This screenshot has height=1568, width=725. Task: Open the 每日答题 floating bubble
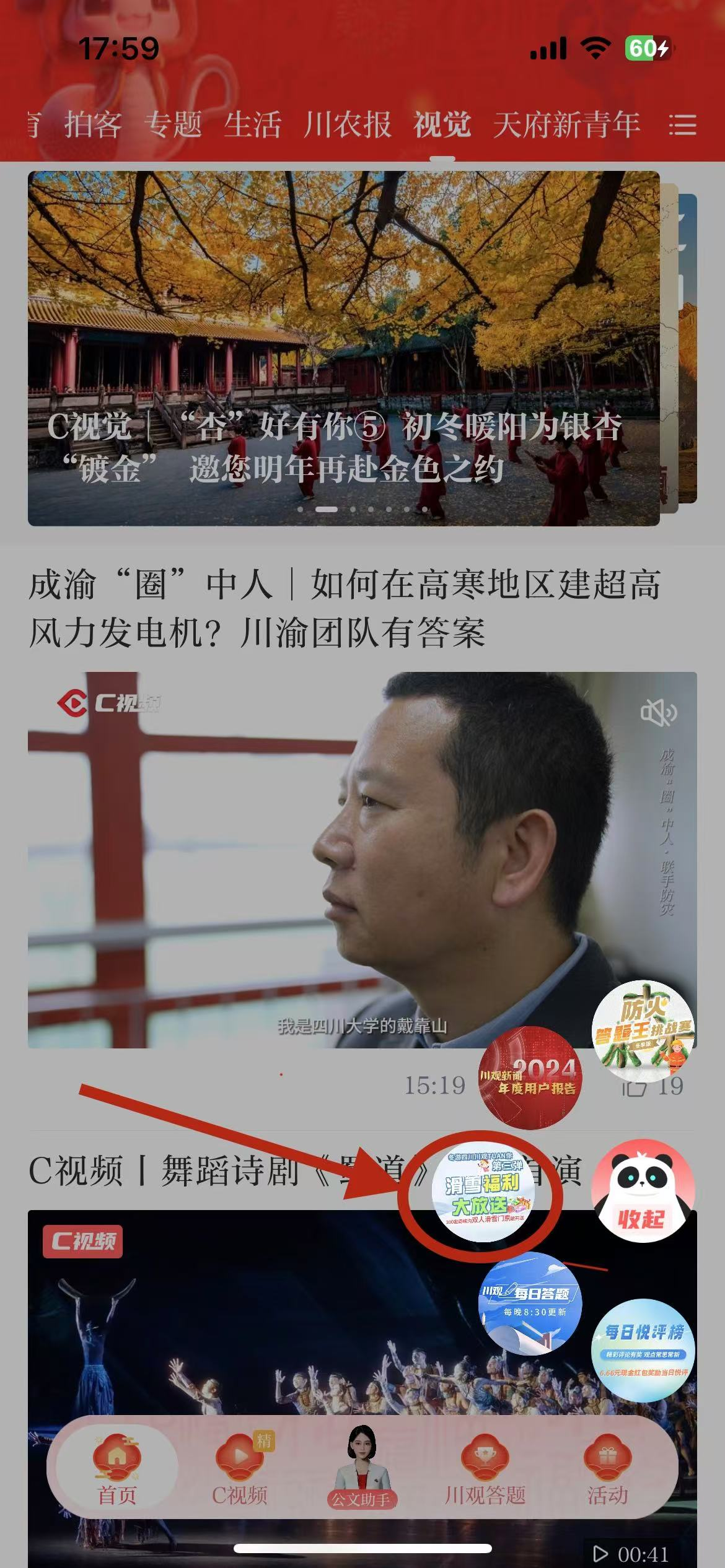coord(530,1302)
